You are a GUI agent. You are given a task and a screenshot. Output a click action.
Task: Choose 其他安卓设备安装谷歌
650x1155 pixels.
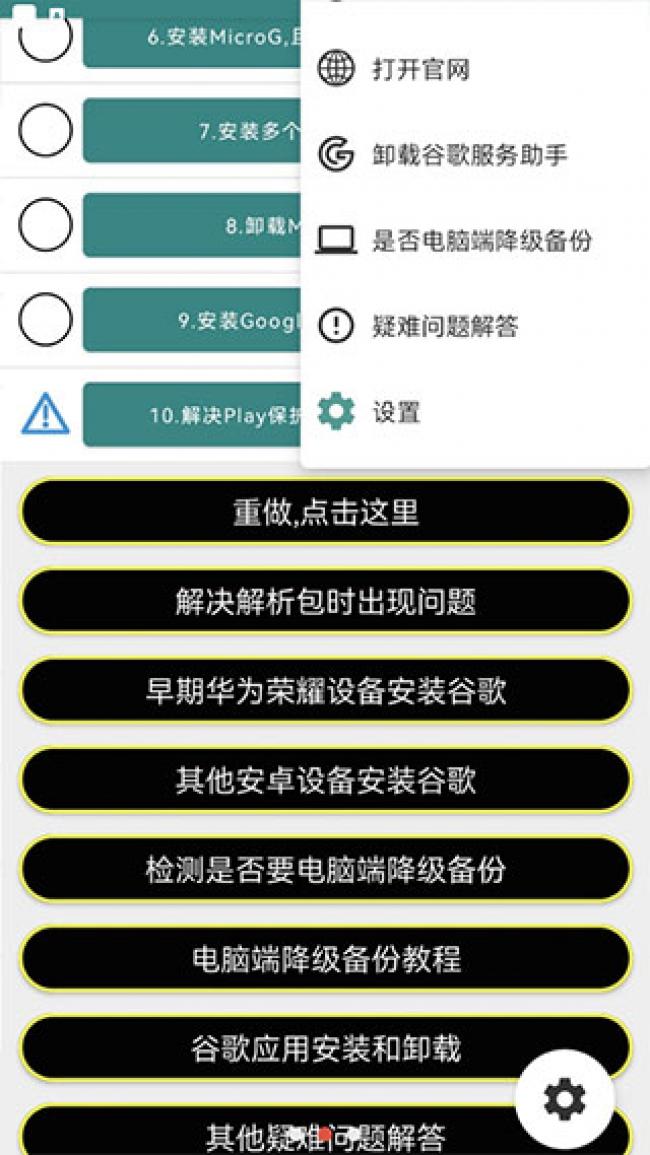point(325,780)
